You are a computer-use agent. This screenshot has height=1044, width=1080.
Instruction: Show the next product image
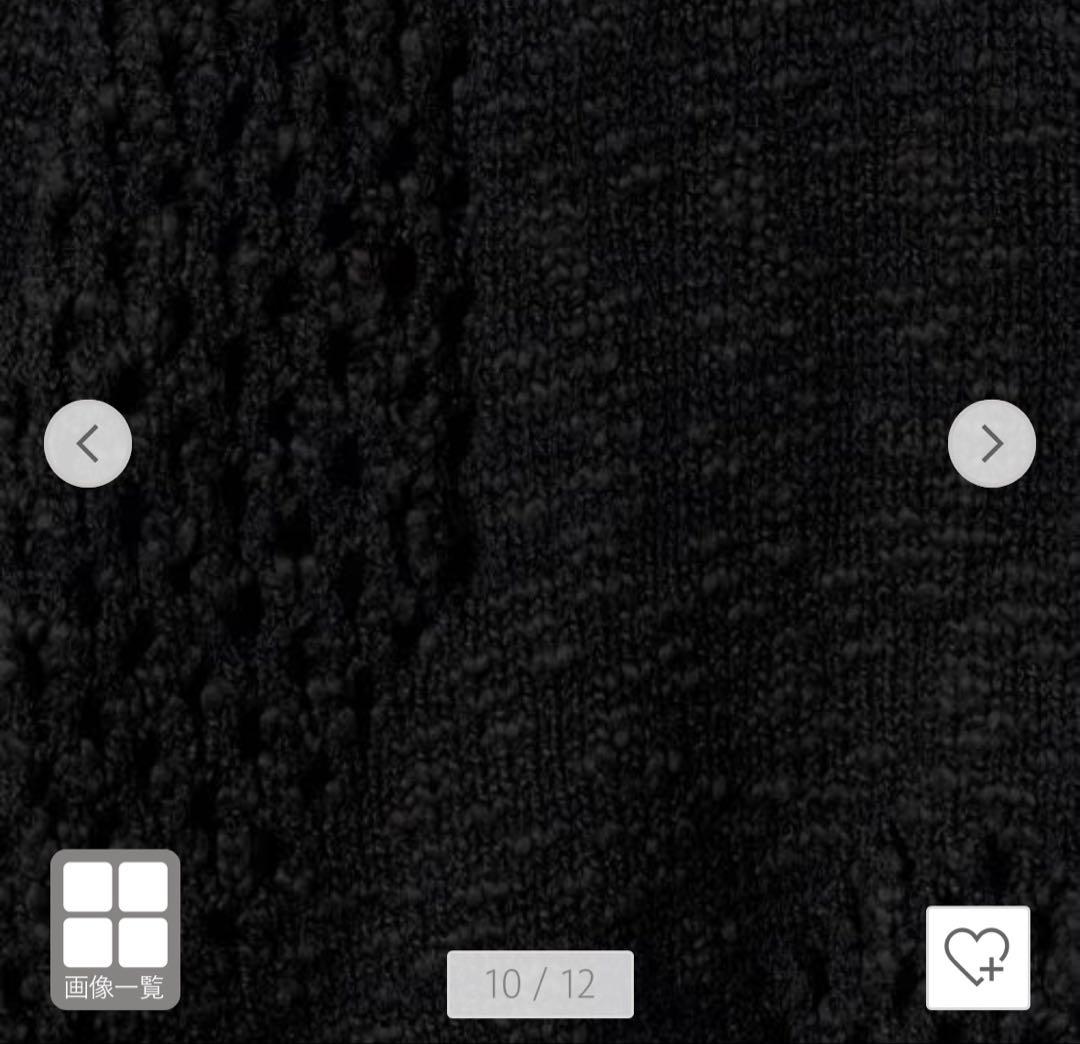(x=991, y=443)
